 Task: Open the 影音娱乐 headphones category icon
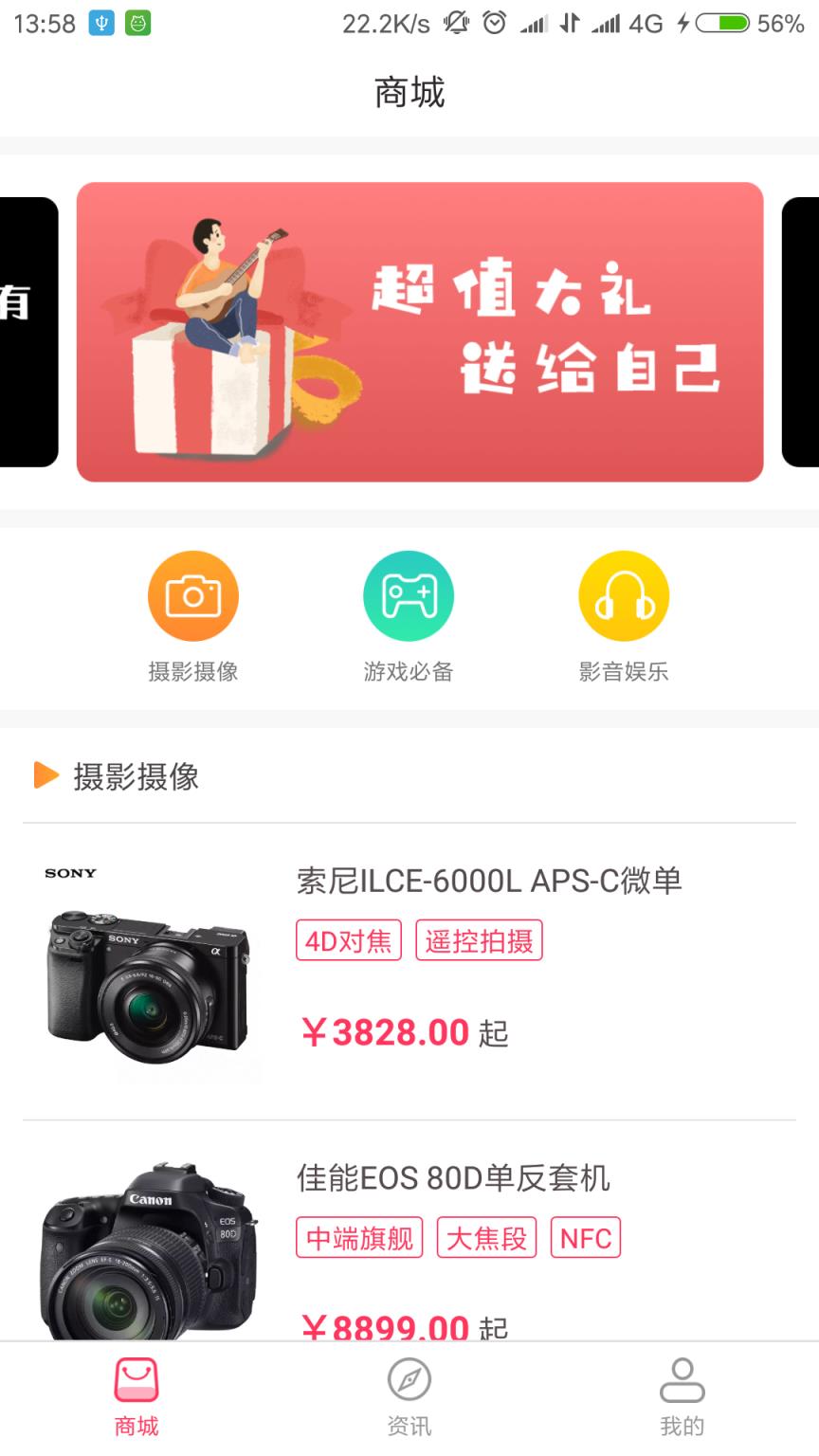pos(623,595)
